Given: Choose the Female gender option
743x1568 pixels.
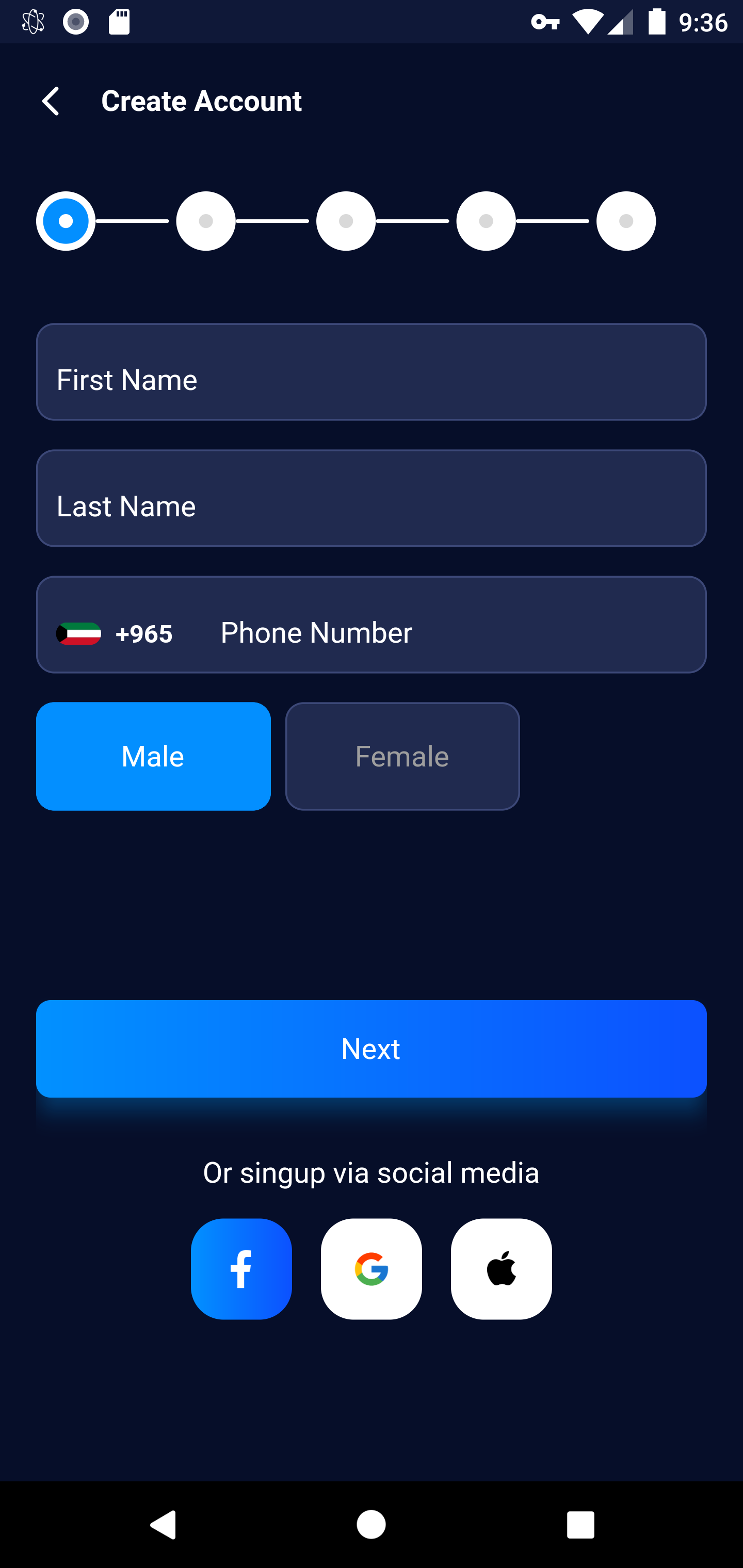Looking at the screenshot, I should pyautogui.click(x=402, y=756).
